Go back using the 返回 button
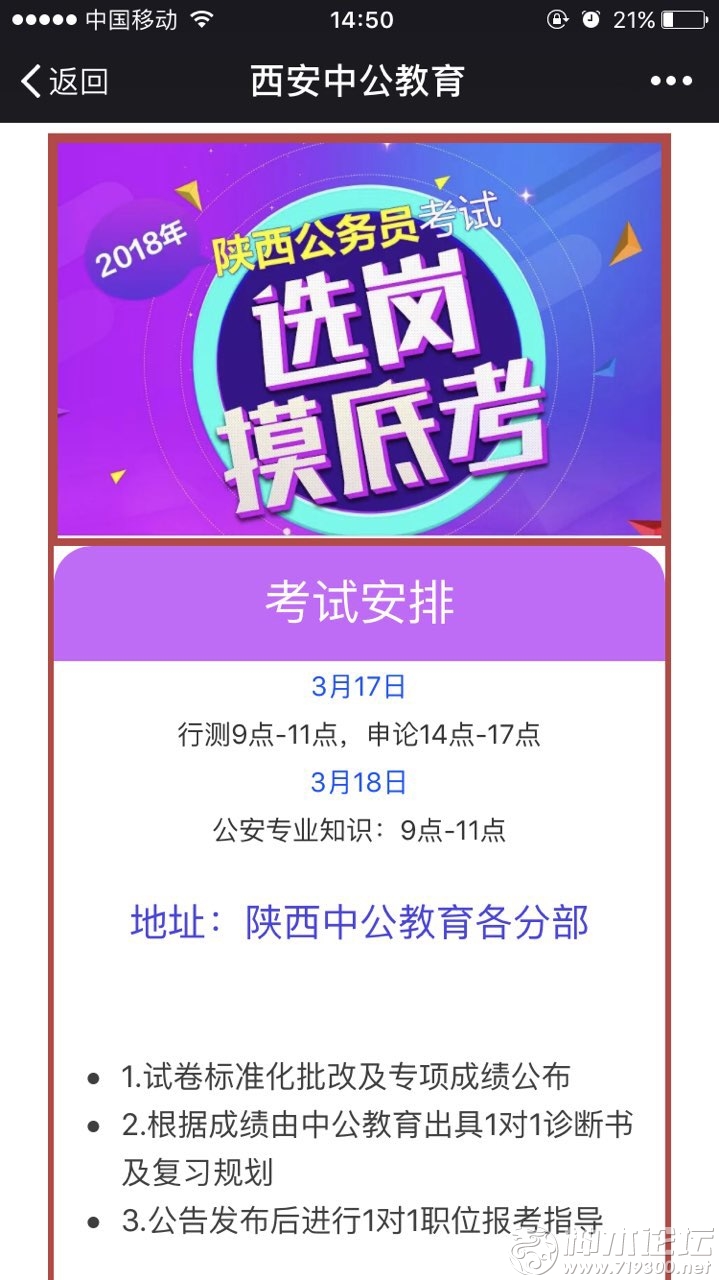This screenshot has height=1280, width=719. 64,81
